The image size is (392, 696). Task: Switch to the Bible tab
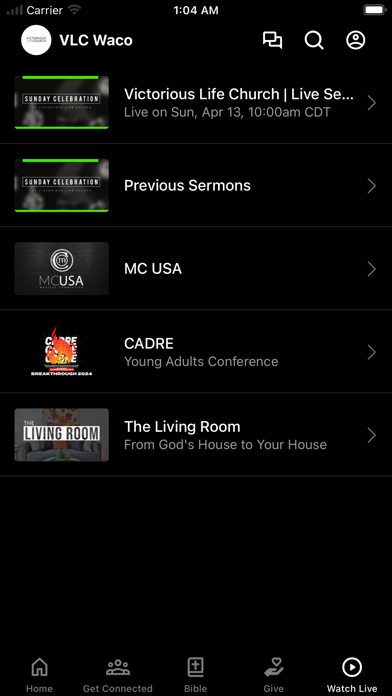point(196,675)
